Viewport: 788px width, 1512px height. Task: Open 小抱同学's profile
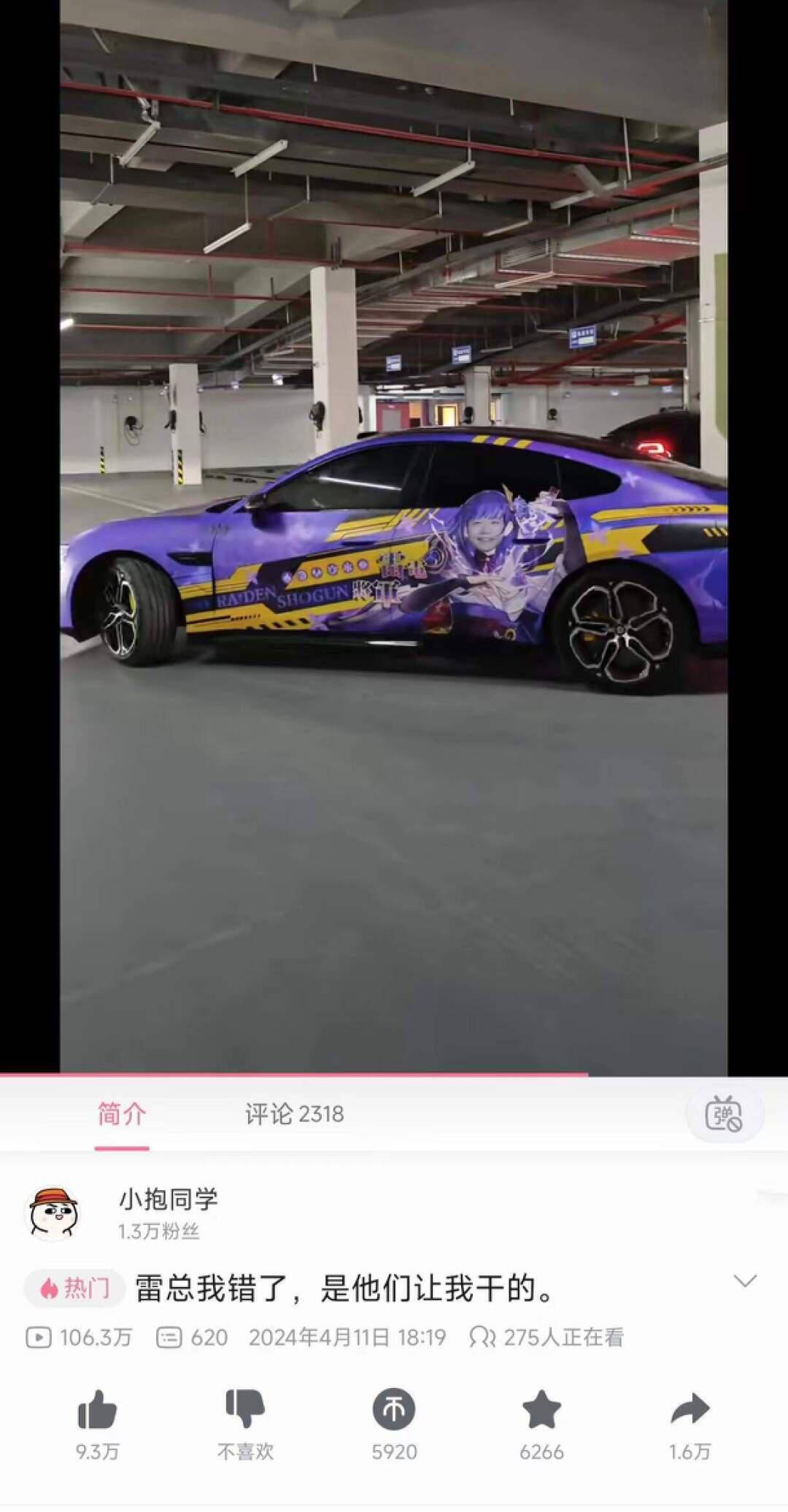tap(53, 1213)
